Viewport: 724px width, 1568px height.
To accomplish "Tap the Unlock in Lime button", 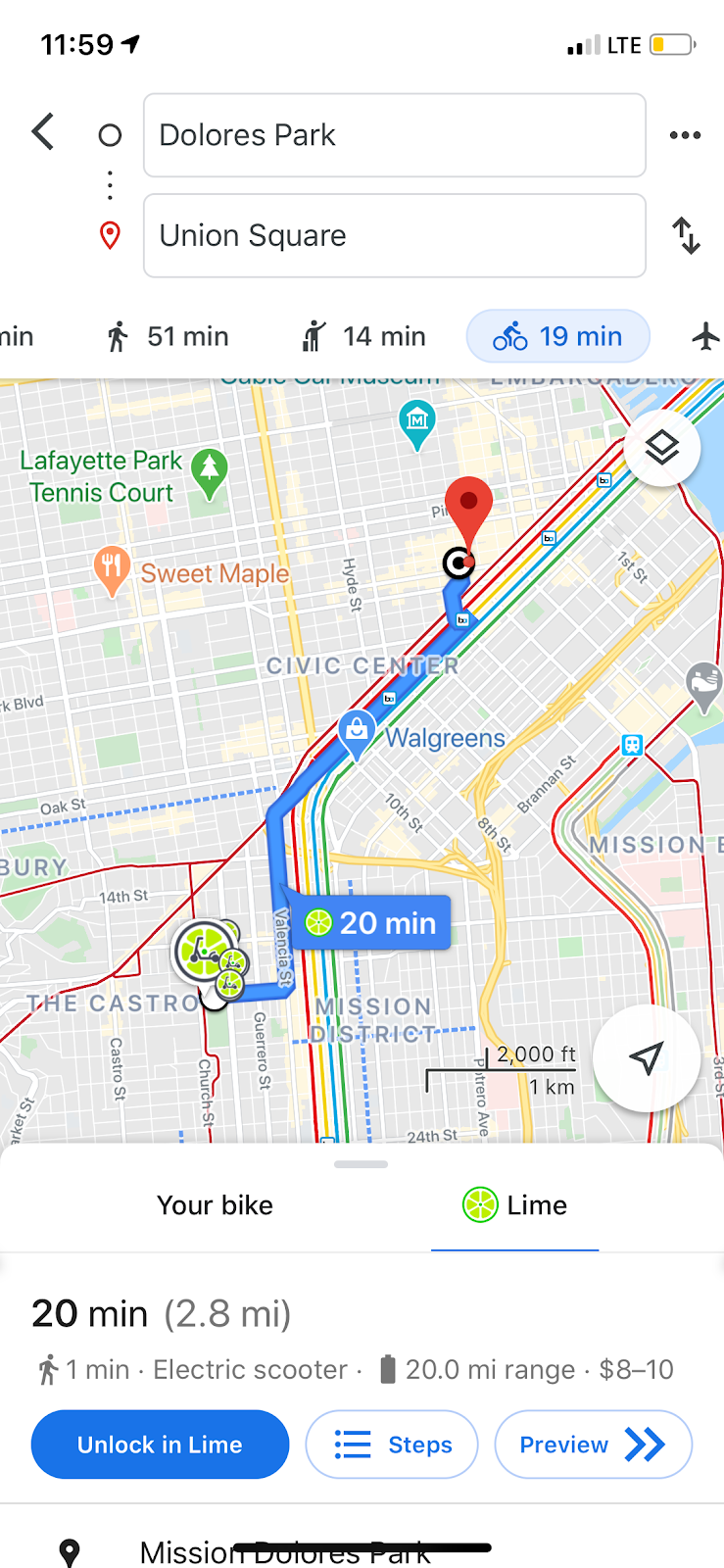I will click(x=160, y=1445).
